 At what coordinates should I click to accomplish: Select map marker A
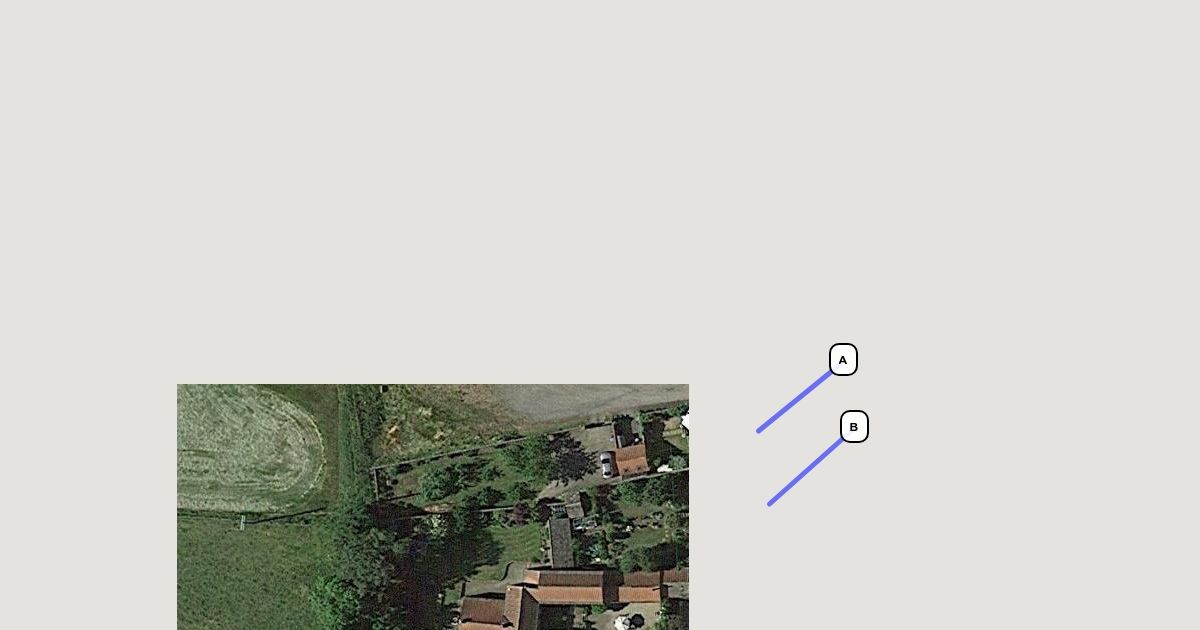(843, 360)
